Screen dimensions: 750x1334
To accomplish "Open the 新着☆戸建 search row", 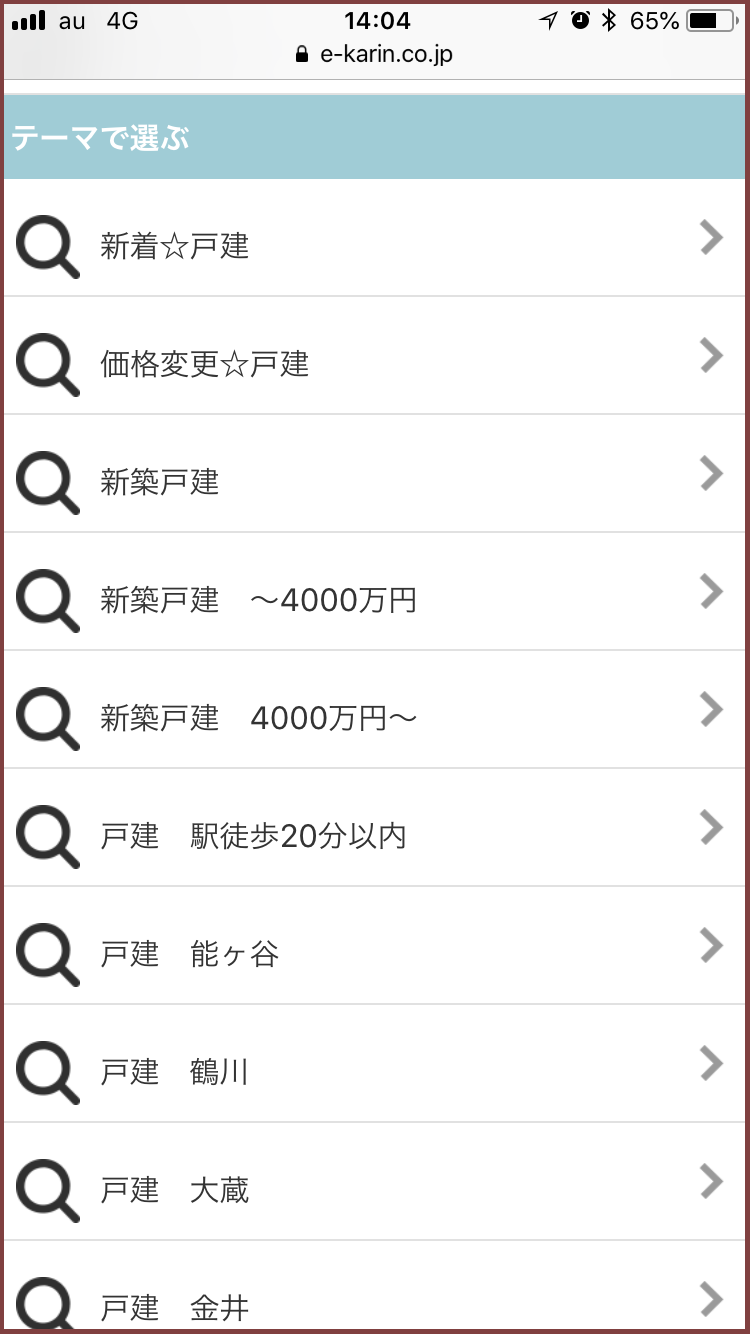I will tap(375, 238).
